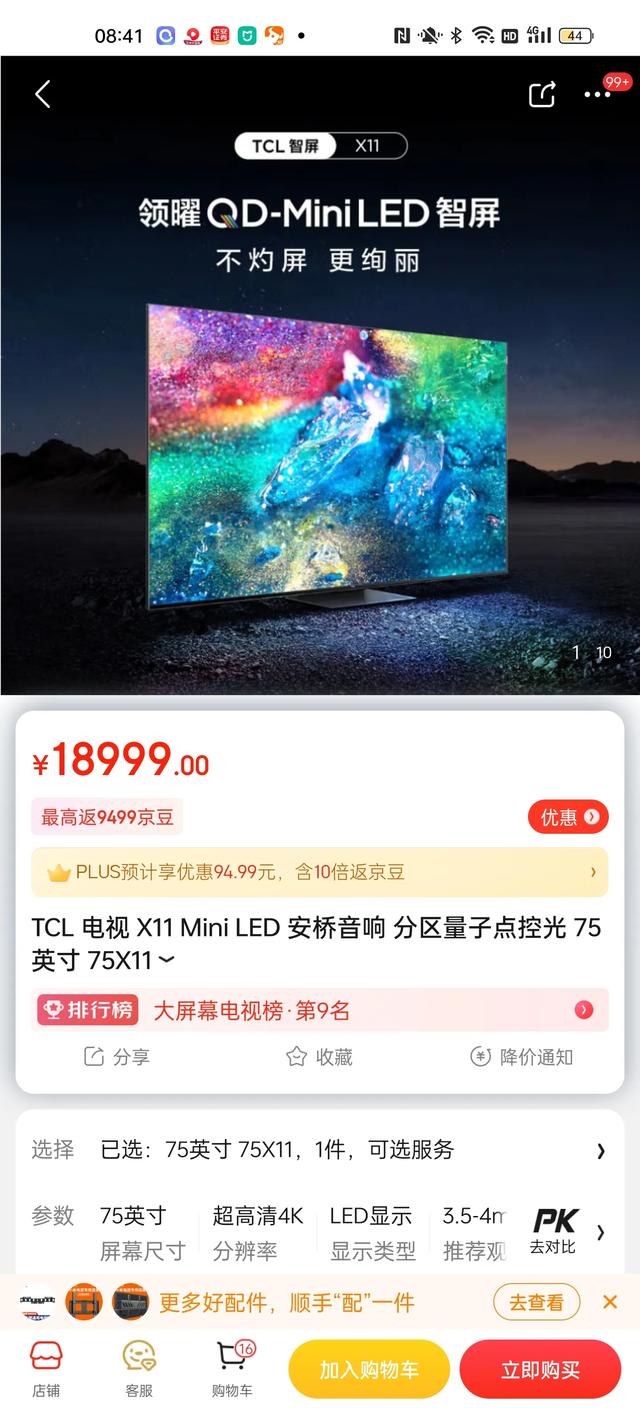Tap the 优惠 discount button

[568, 817]
